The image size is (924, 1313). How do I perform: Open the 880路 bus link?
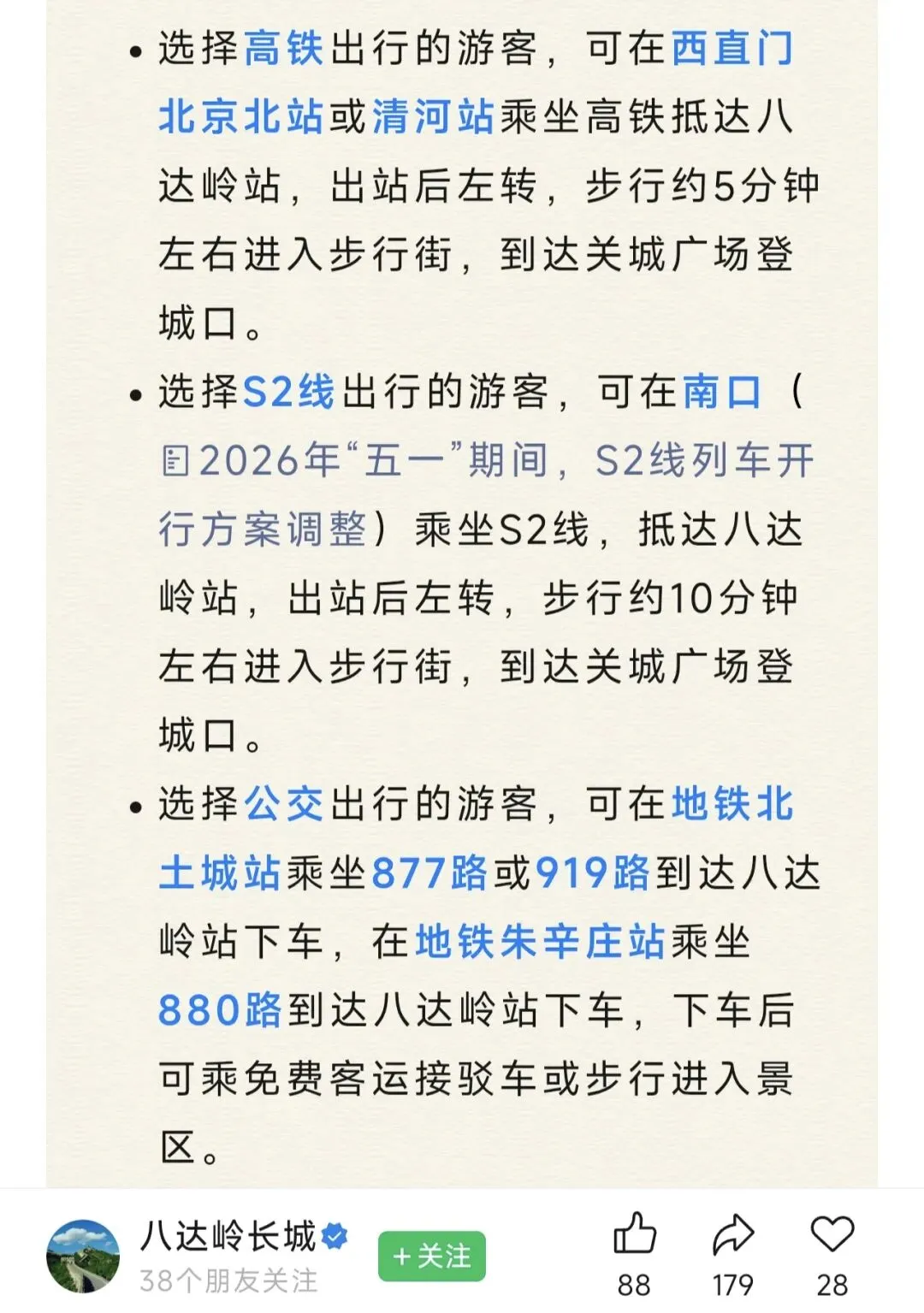(221, 1010)
